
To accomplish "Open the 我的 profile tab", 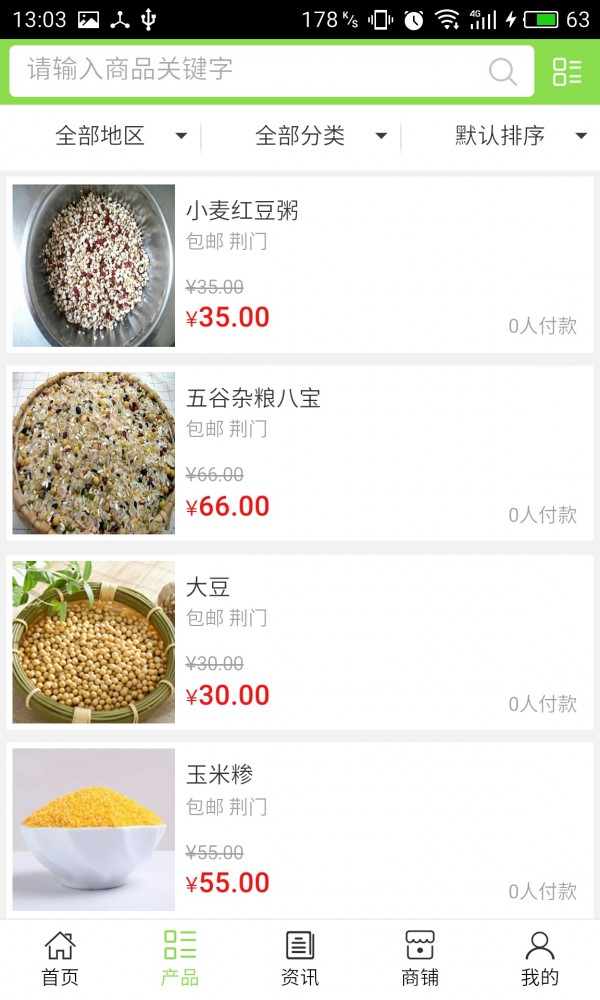I will coord(540,958).
